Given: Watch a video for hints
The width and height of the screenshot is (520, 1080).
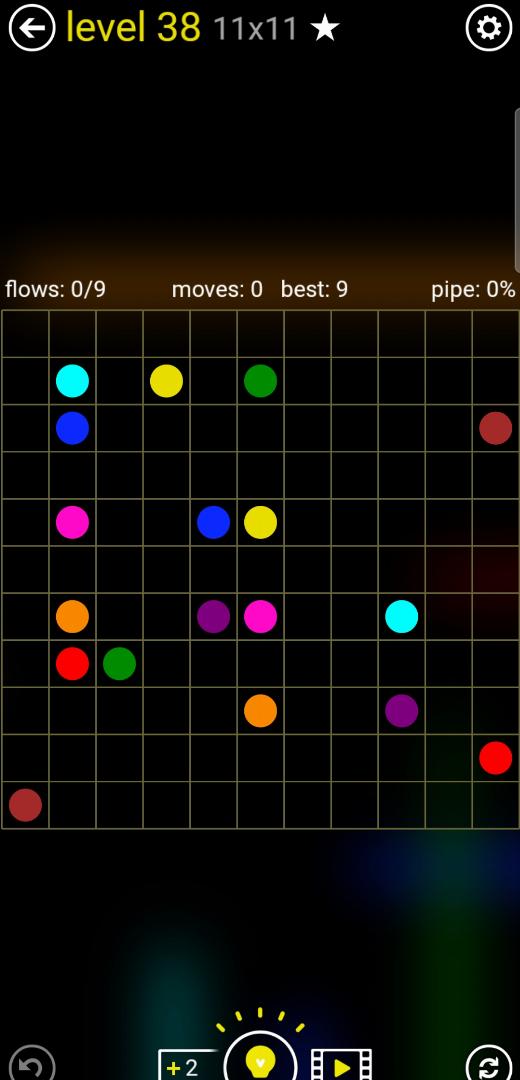Looking at the screenshot, I should coord(342,1065).
